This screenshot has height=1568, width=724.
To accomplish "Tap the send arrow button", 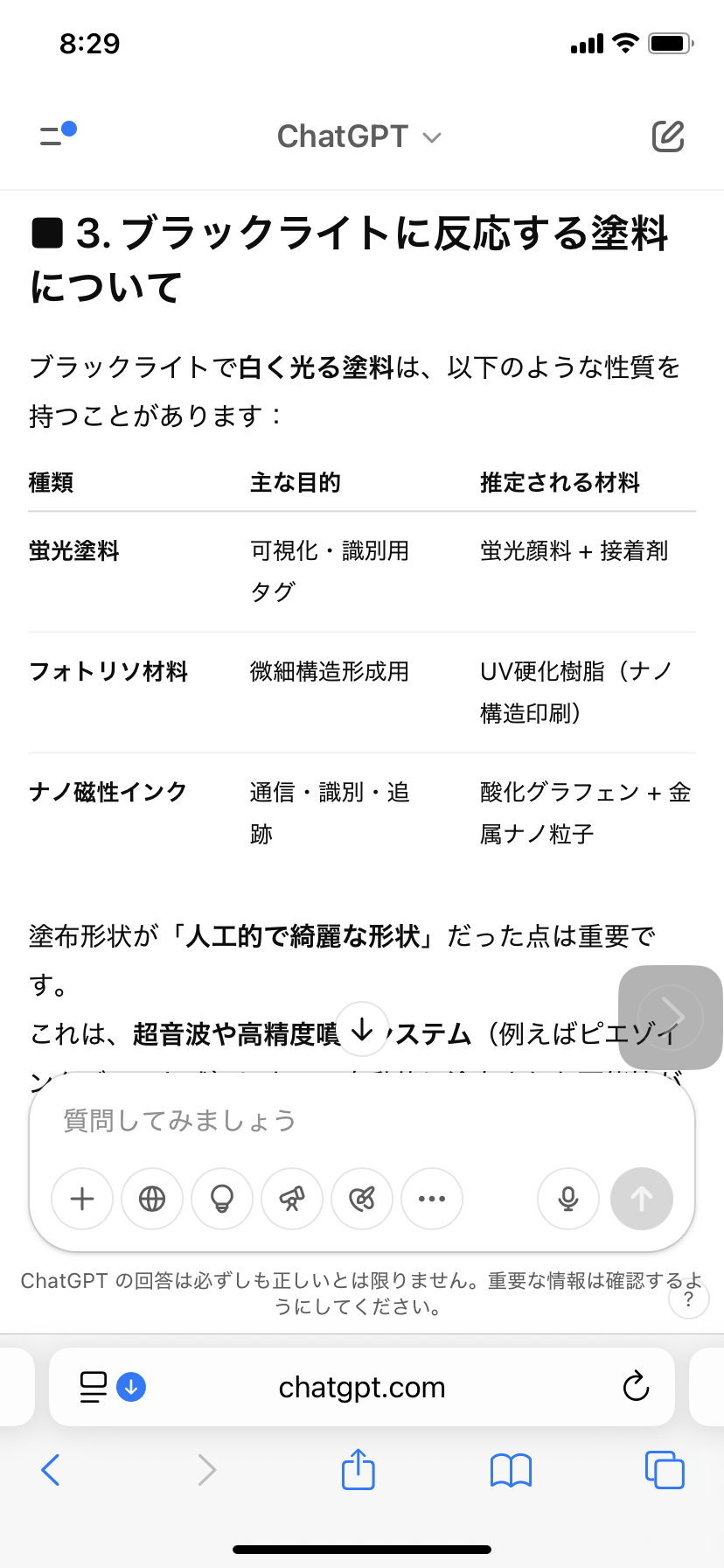I will point(642,1199).
